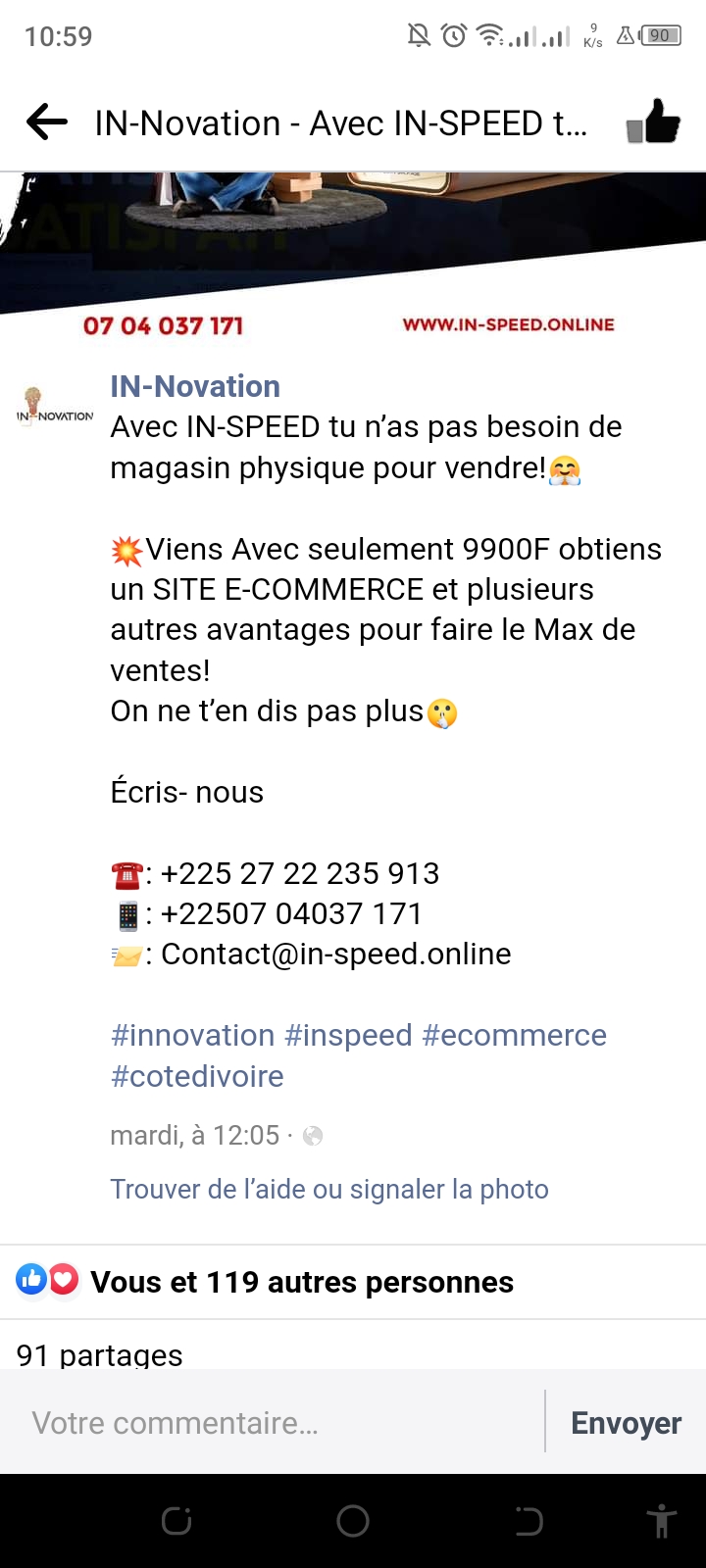The height and width of the screenshot is (1568, 706).
Task: Tap the Envoyer button
Action: tap(626, 1423)
